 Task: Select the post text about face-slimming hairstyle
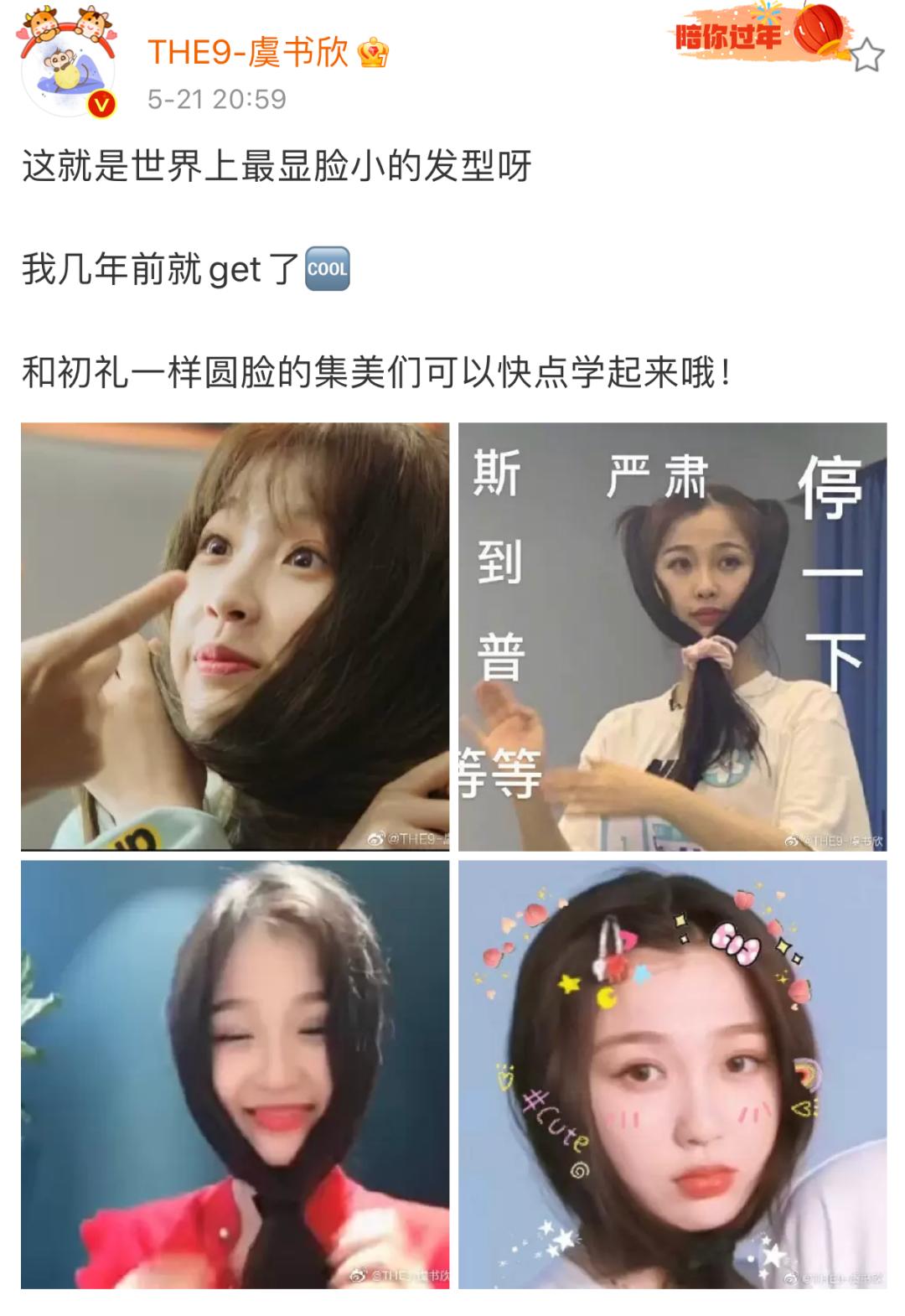tap(277, 165)
